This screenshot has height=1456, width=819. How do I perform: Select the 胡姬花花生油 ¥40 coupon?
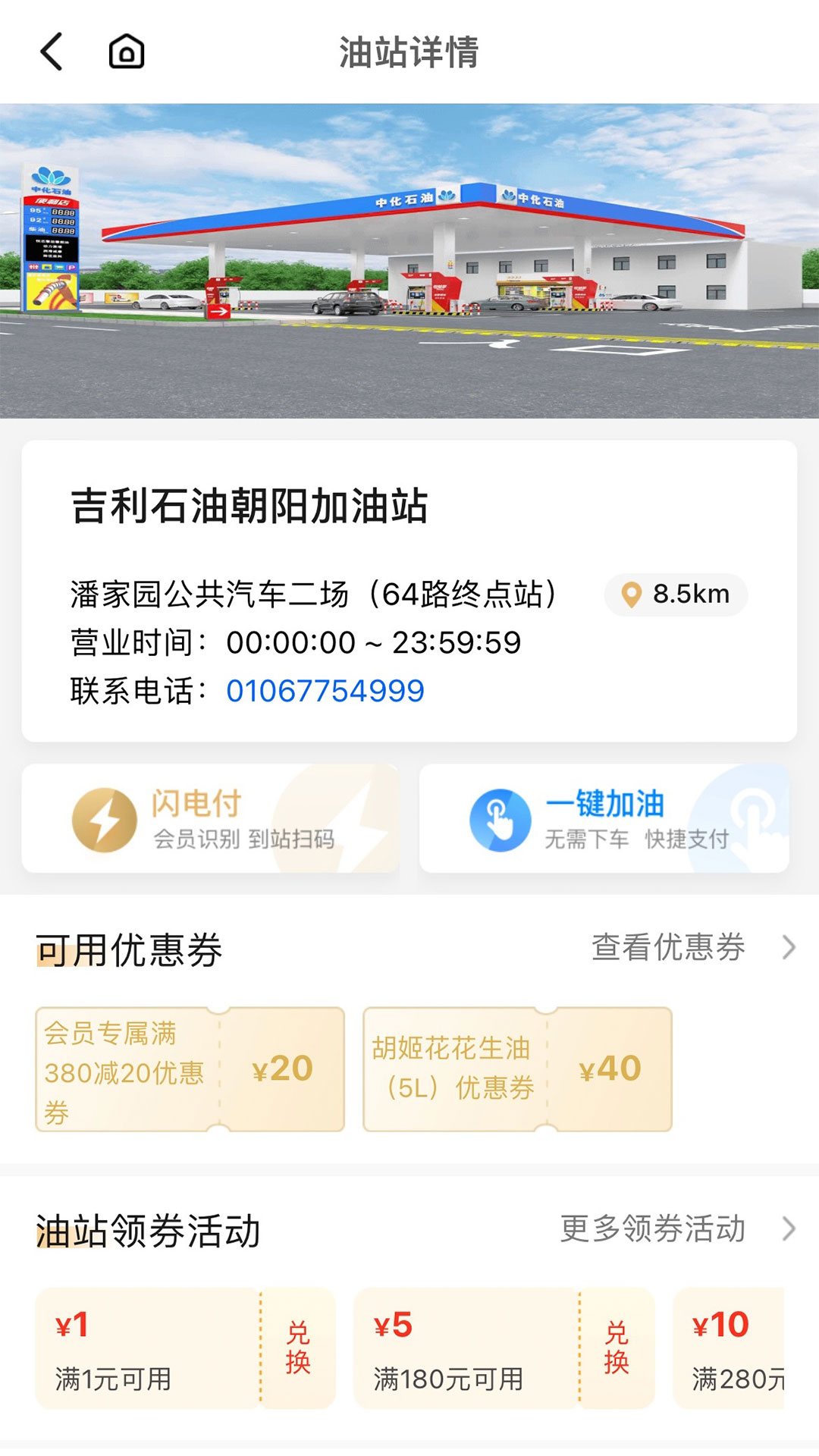517,1069
